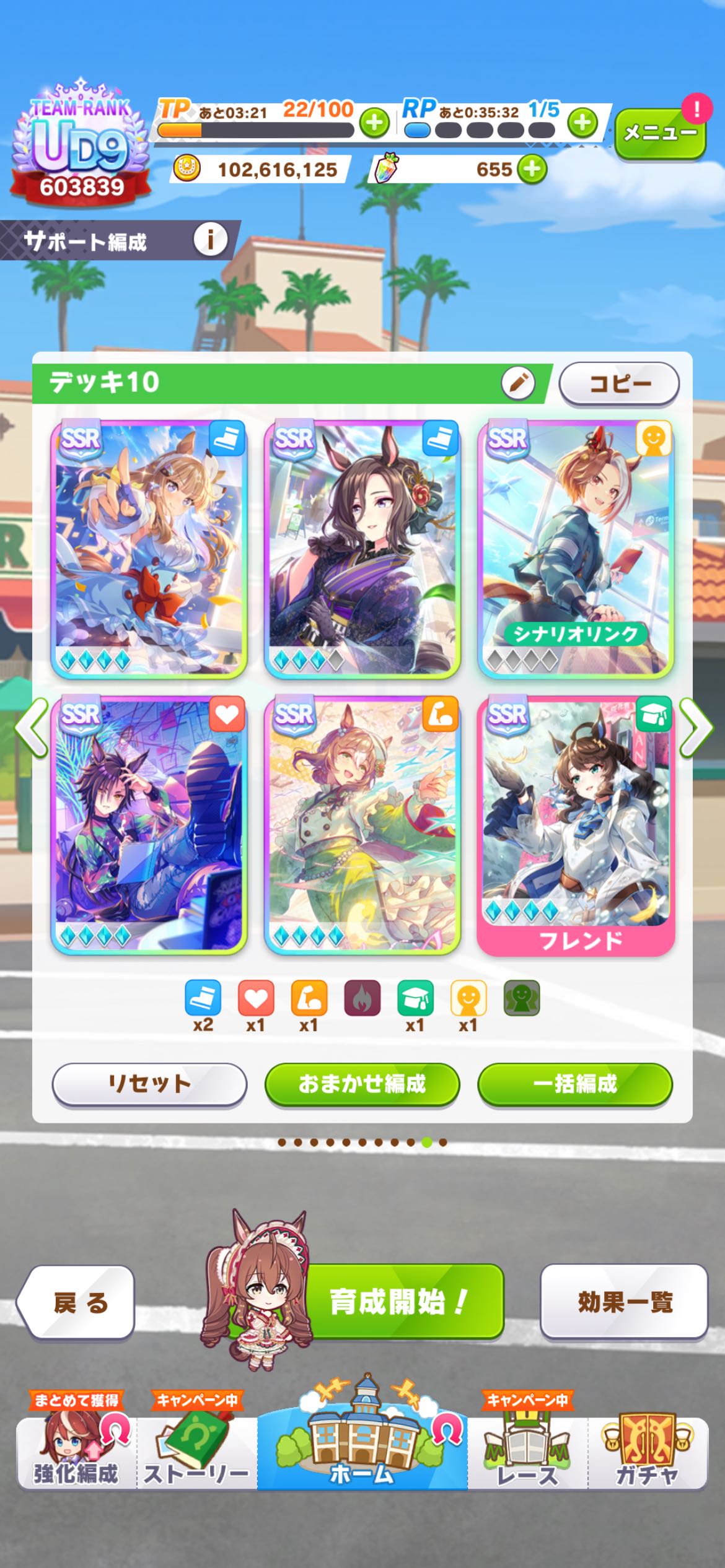Switch to the 強化編成 tab
The height and width of the screenshot is (1568, 725).
coord(76,1453)
